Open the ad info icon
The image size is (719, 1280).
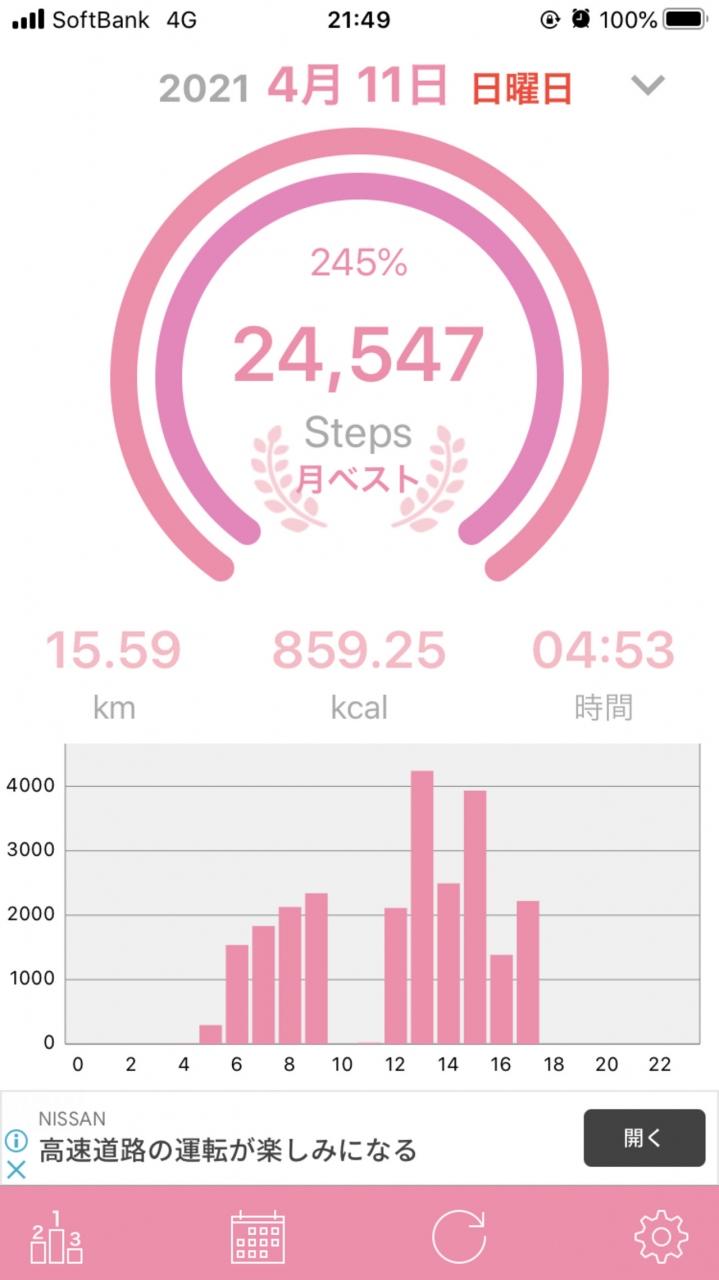16,1140
